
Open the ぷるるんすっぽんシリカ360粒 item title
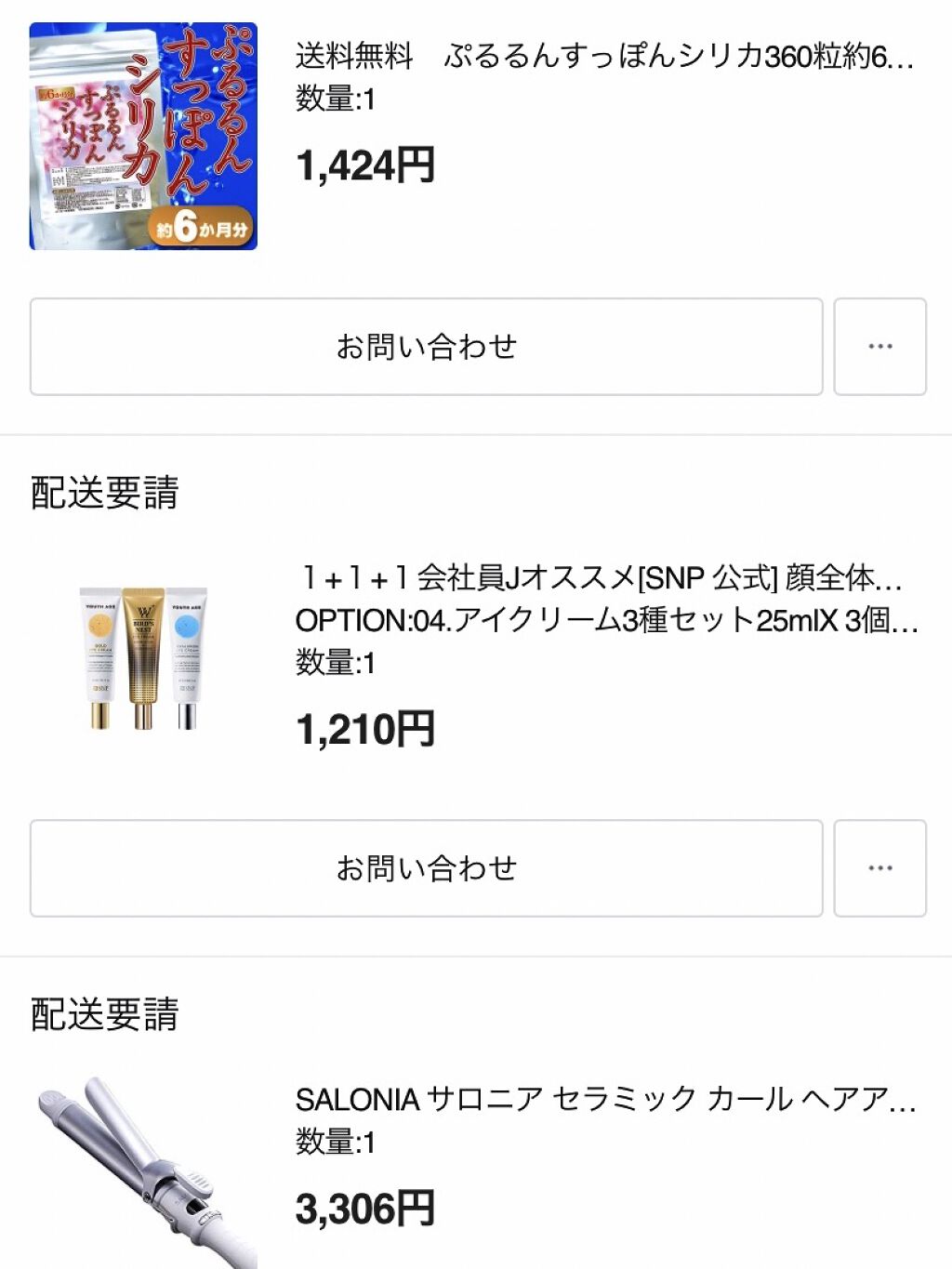pos(604,57)
